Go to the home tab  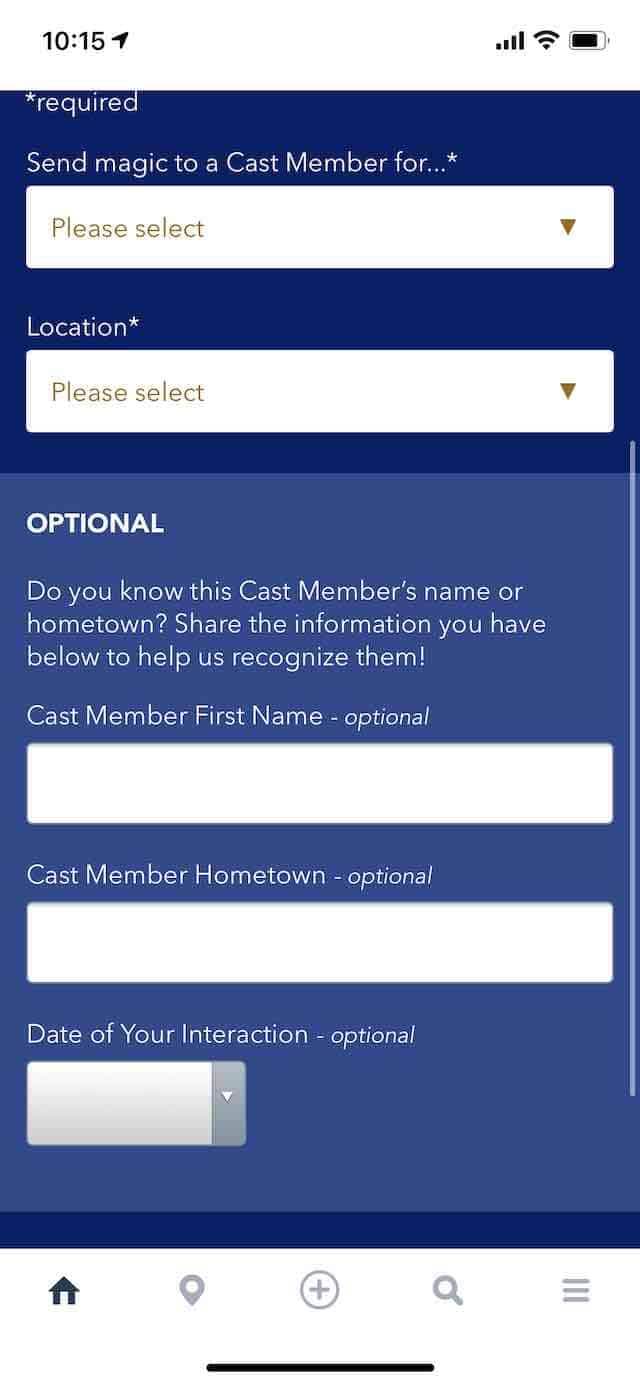click(64, 1291)
